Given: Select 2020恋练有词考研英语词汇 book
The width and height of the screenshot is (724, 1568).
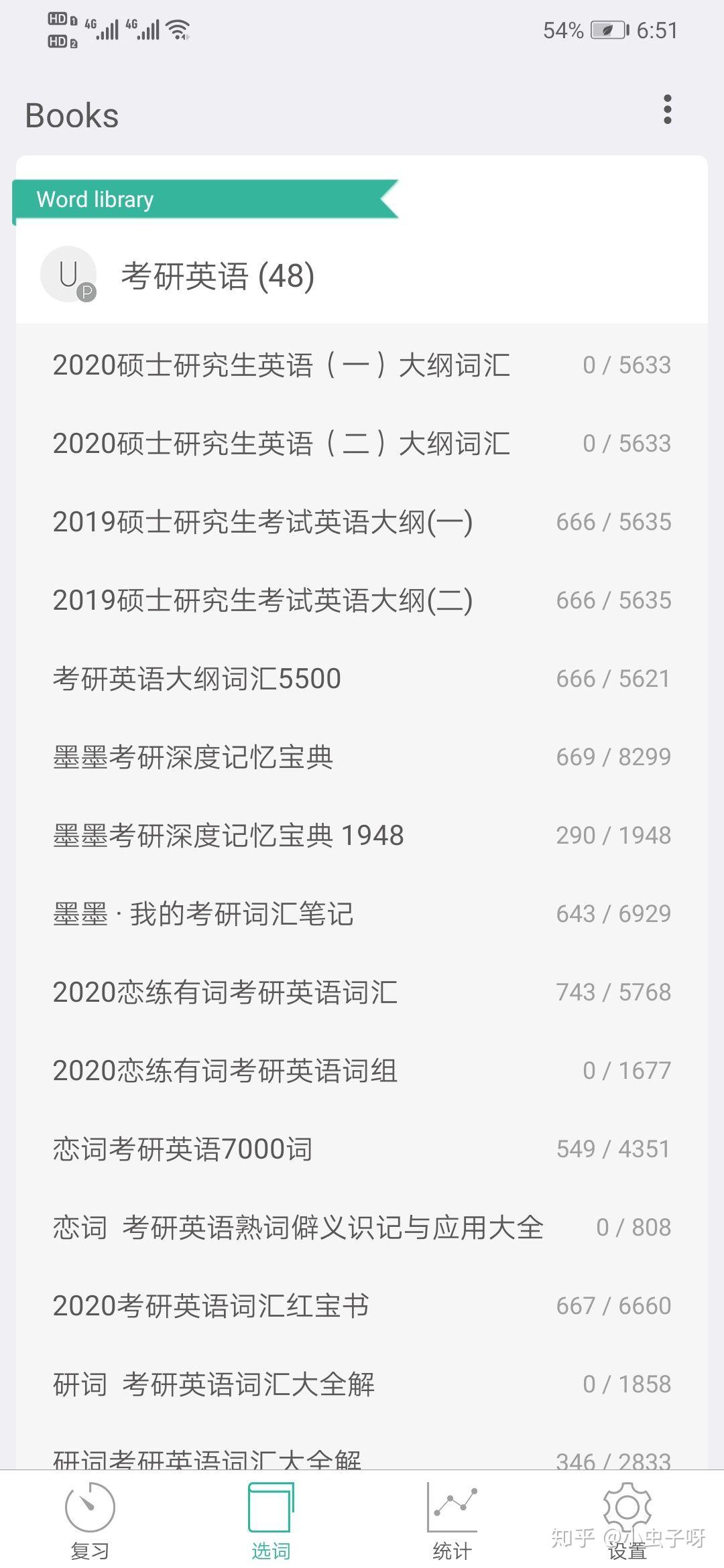Looking at the screenshot, I should pyautogui.click(x=225, y=992).
